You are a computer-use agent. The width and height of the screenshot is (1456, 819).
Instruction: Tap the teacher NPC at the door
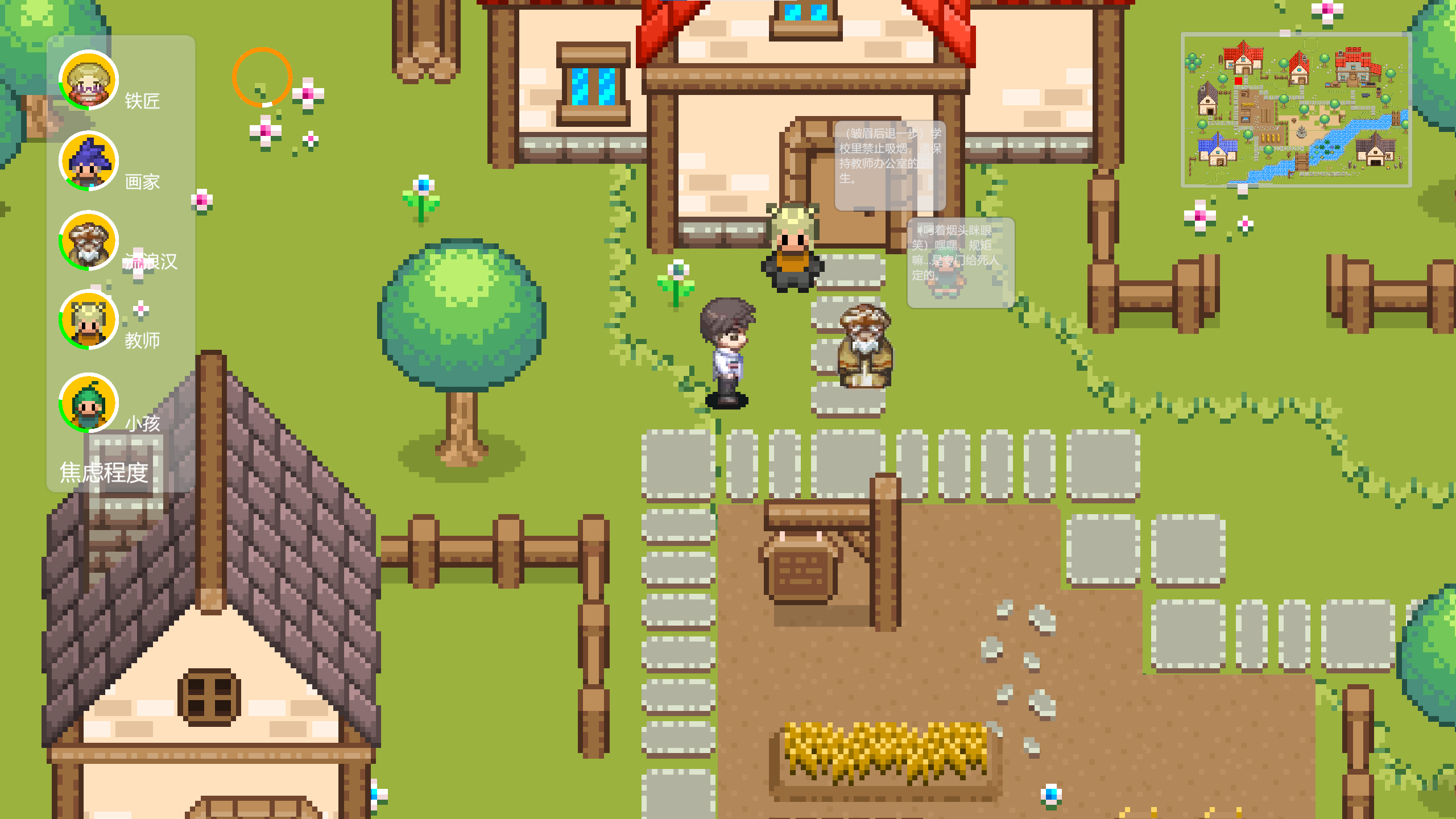pyautogui.click(x=793, y=248)
